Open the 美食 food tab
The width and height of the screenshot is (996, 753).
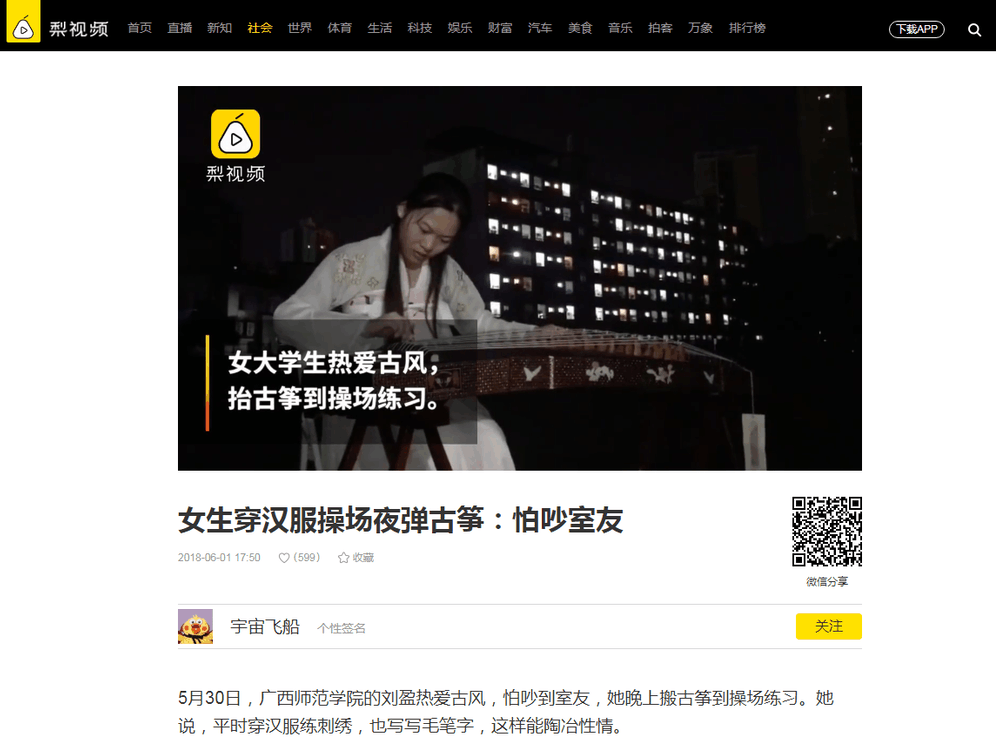pos(580,28)
